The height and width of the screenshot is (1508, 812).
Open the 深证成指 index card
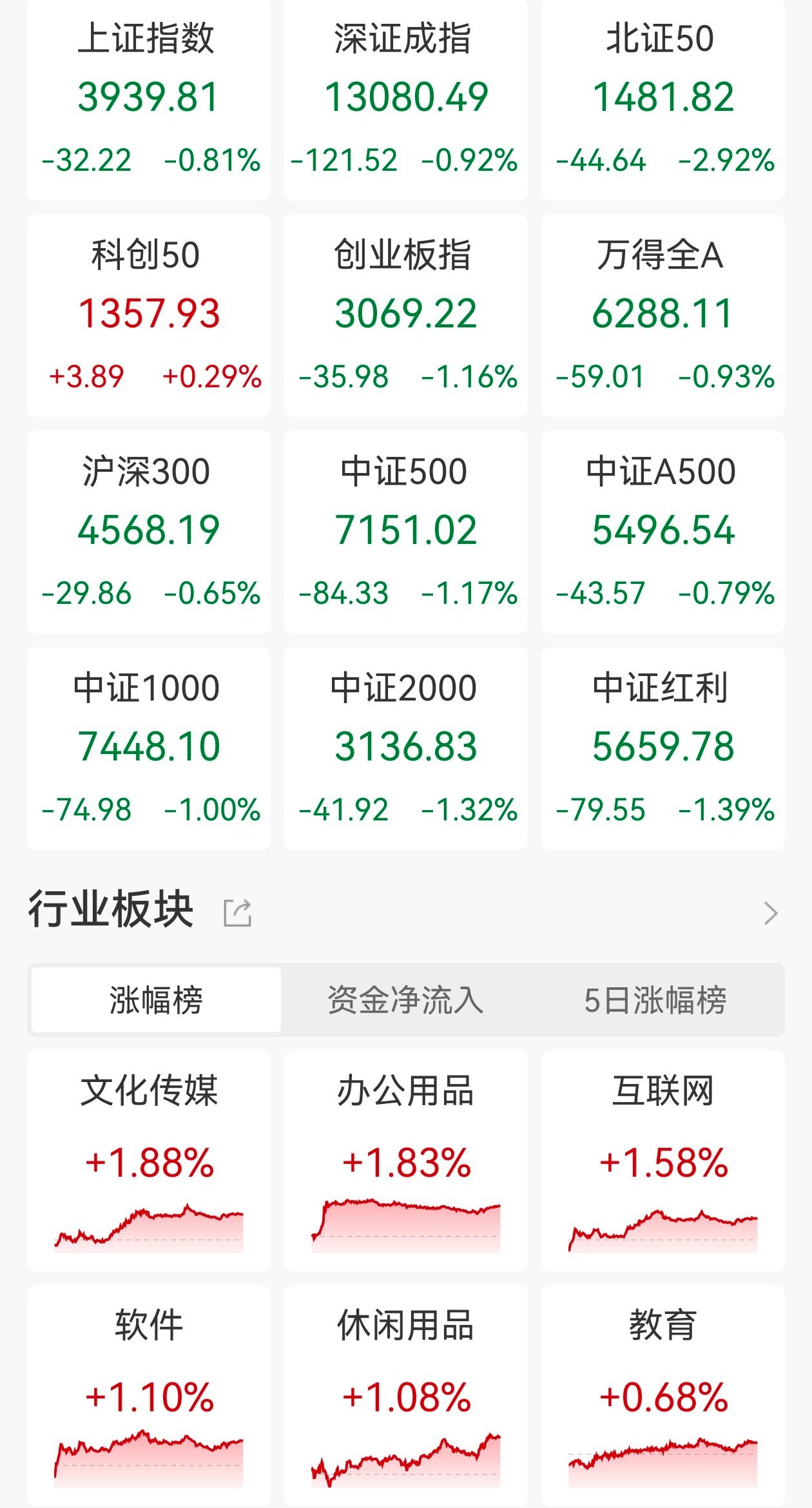(x=405, y=100)
